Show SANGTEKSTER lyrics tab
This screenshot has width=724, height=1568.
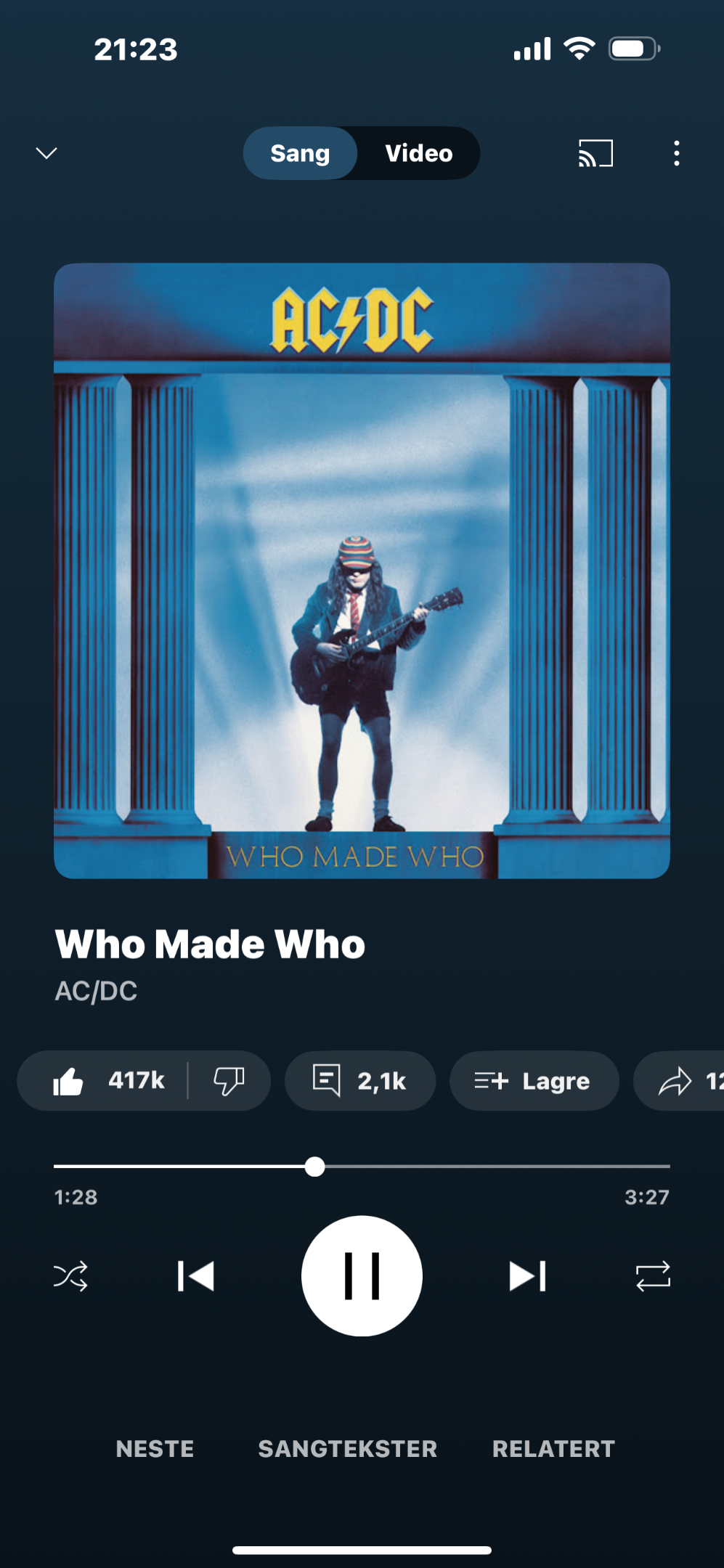[348, 1449]
